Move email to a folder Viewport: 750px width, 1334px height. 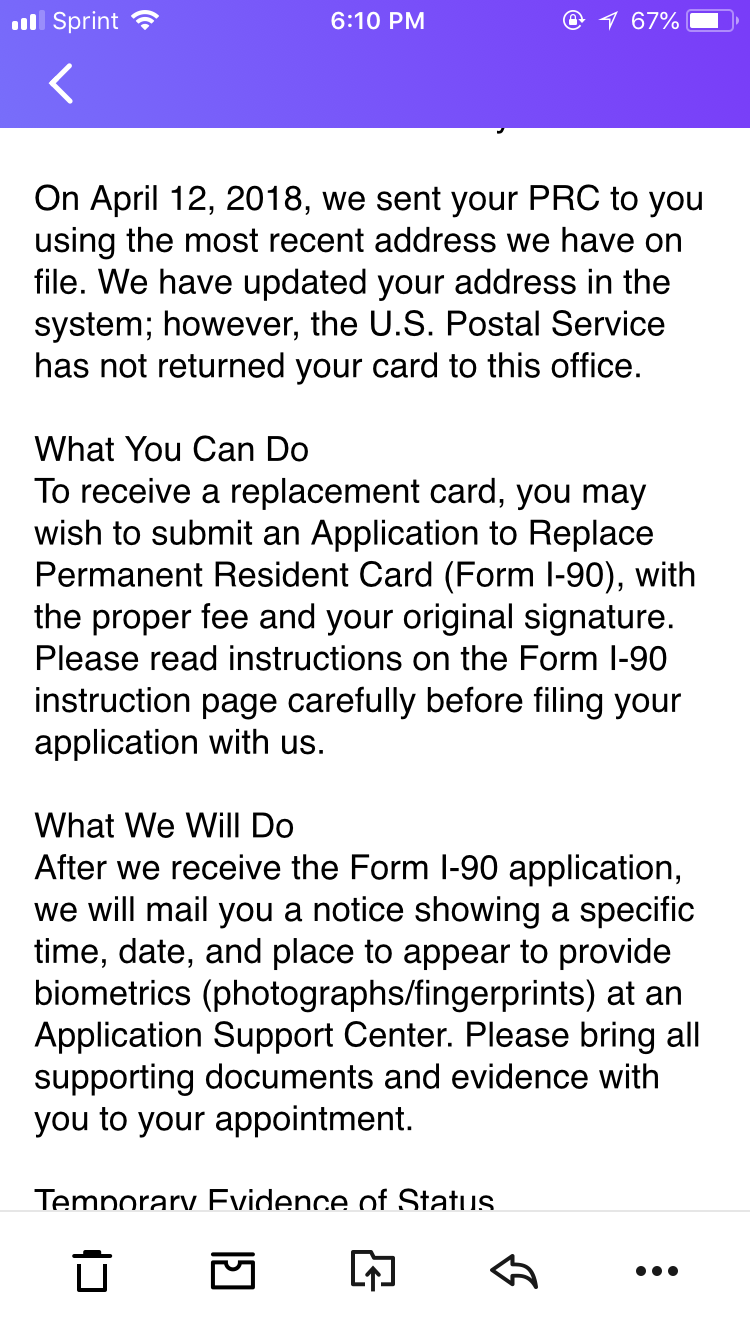(x=373, y=1271)
